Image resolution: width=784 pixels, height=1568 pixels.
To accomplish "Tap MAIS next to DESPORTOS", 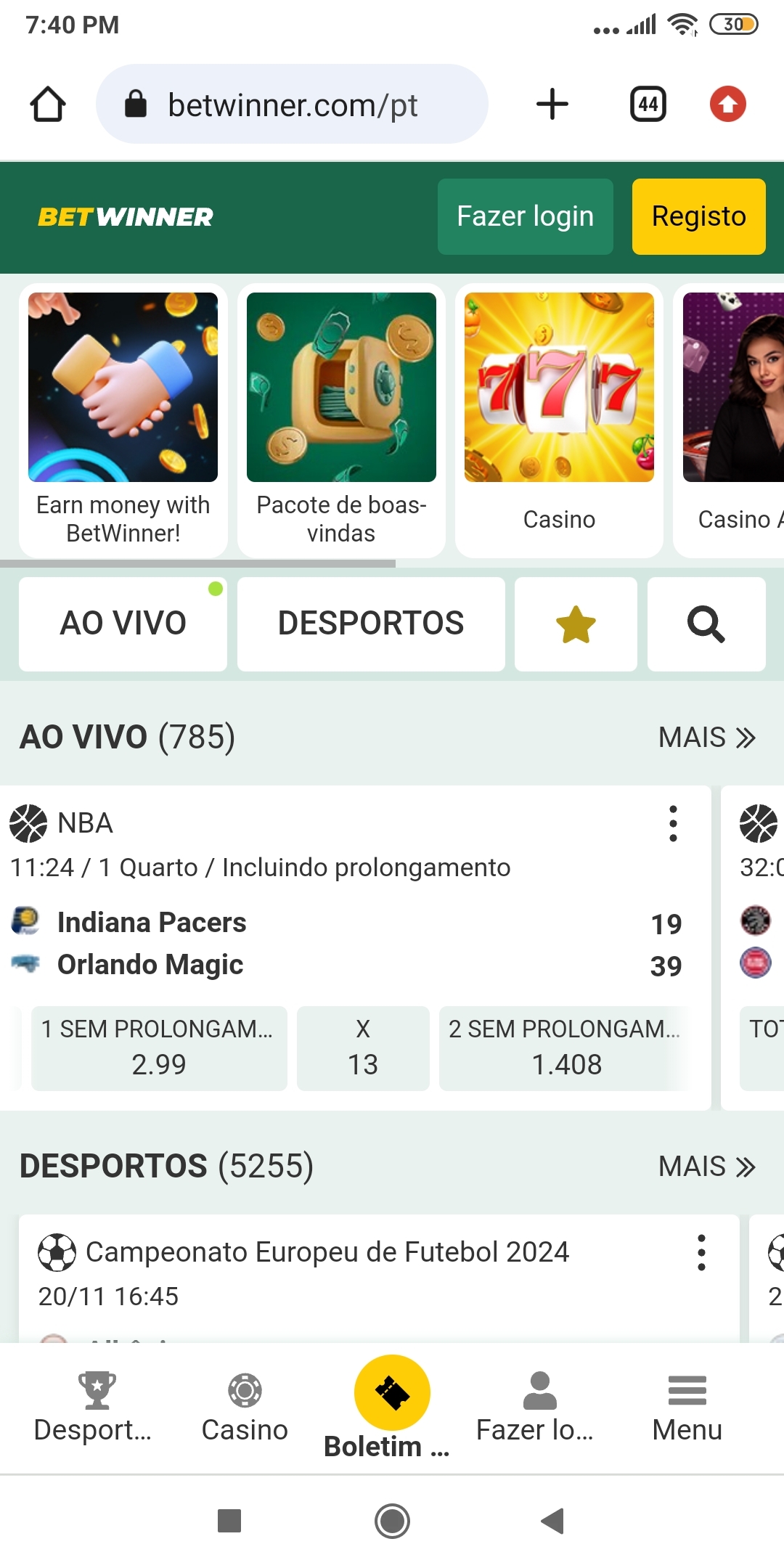I will point(707,1167).
